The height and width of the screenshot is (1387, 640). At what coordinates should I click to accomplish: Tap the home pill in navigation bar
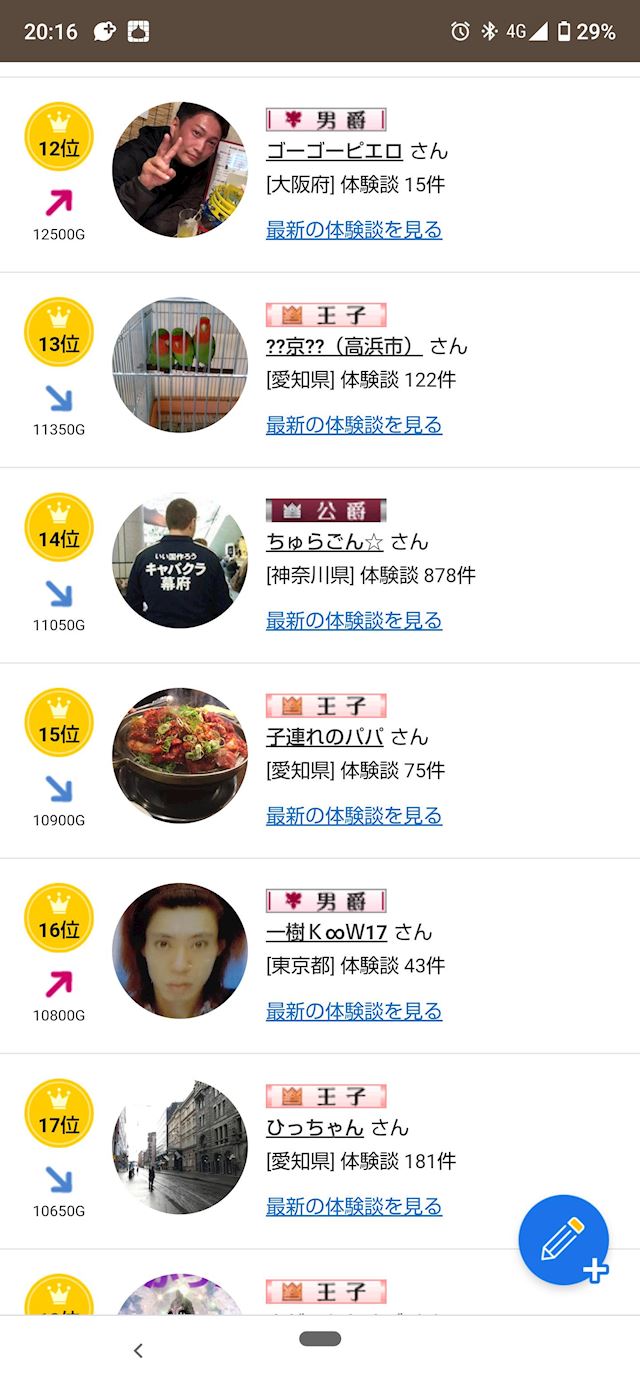[x=320, y=1339]
